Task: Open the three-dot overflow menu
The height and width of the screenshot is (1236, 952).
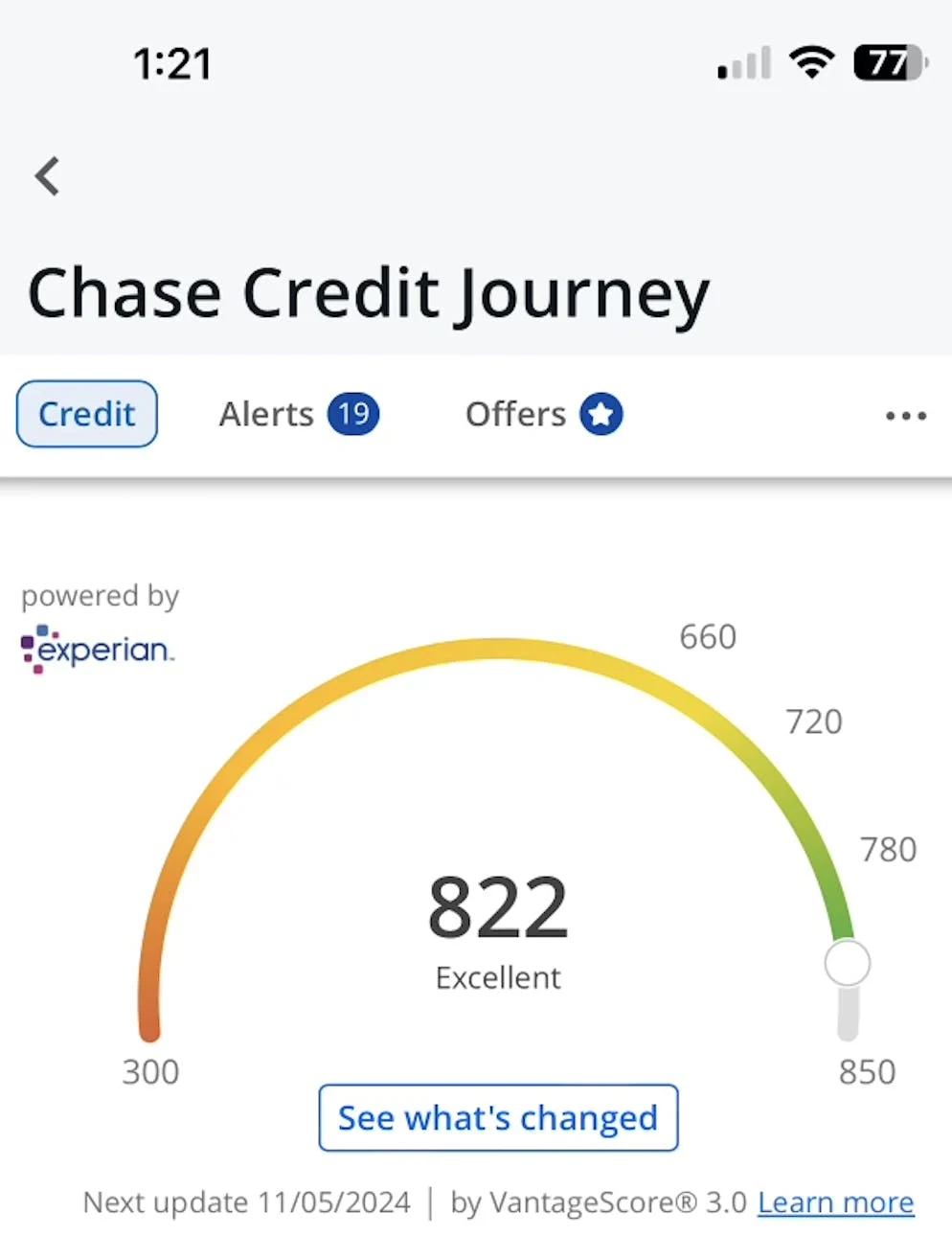Action: point(905,416)
